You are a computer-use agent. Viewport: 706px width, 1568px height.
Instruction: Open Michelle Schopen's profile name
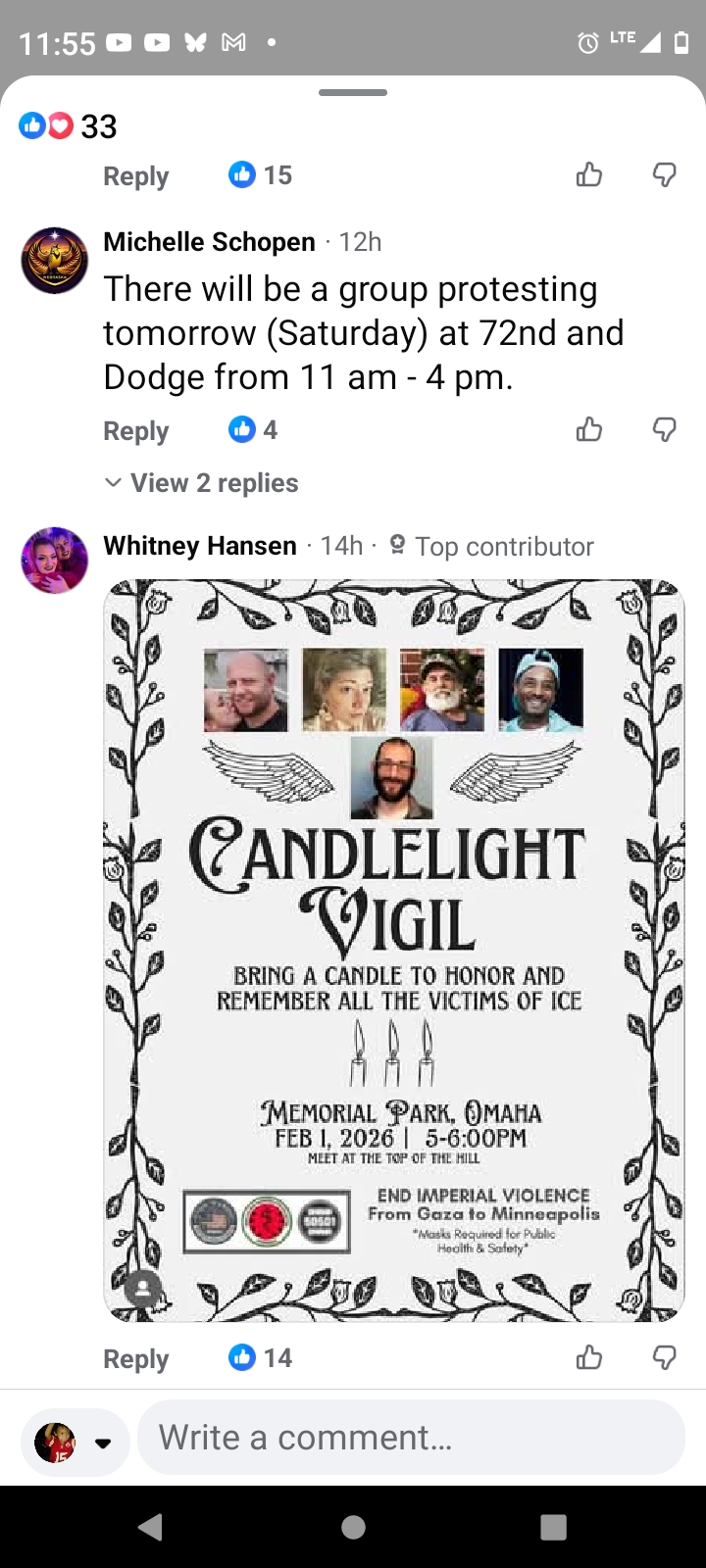209,242
